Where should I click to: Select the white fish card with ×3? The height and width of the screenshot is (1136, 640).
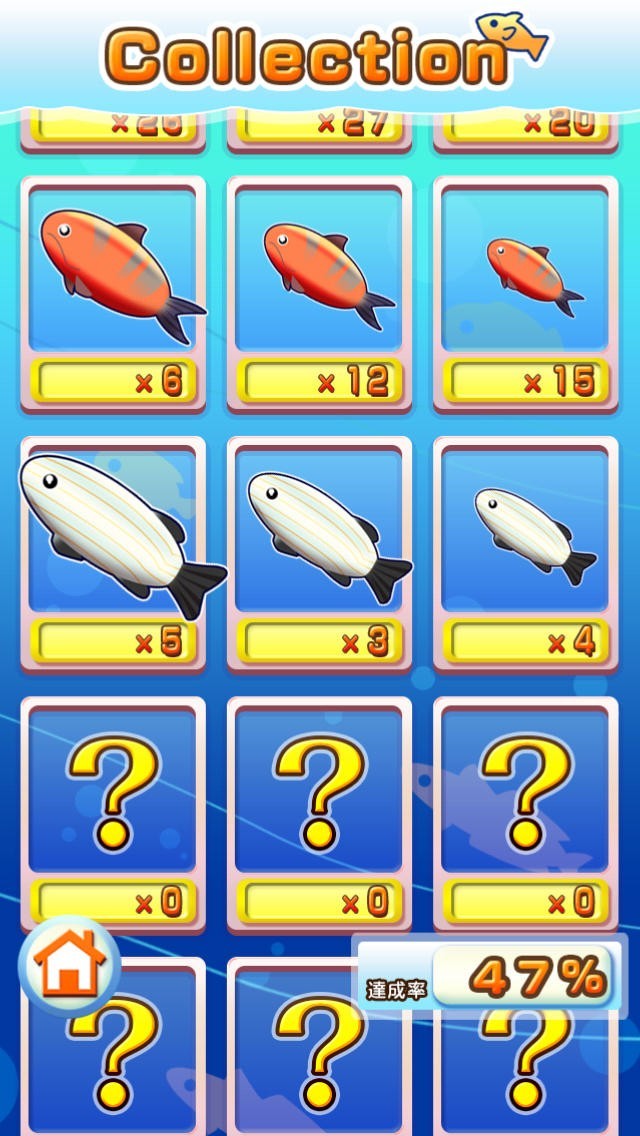[x=319, y=553]
